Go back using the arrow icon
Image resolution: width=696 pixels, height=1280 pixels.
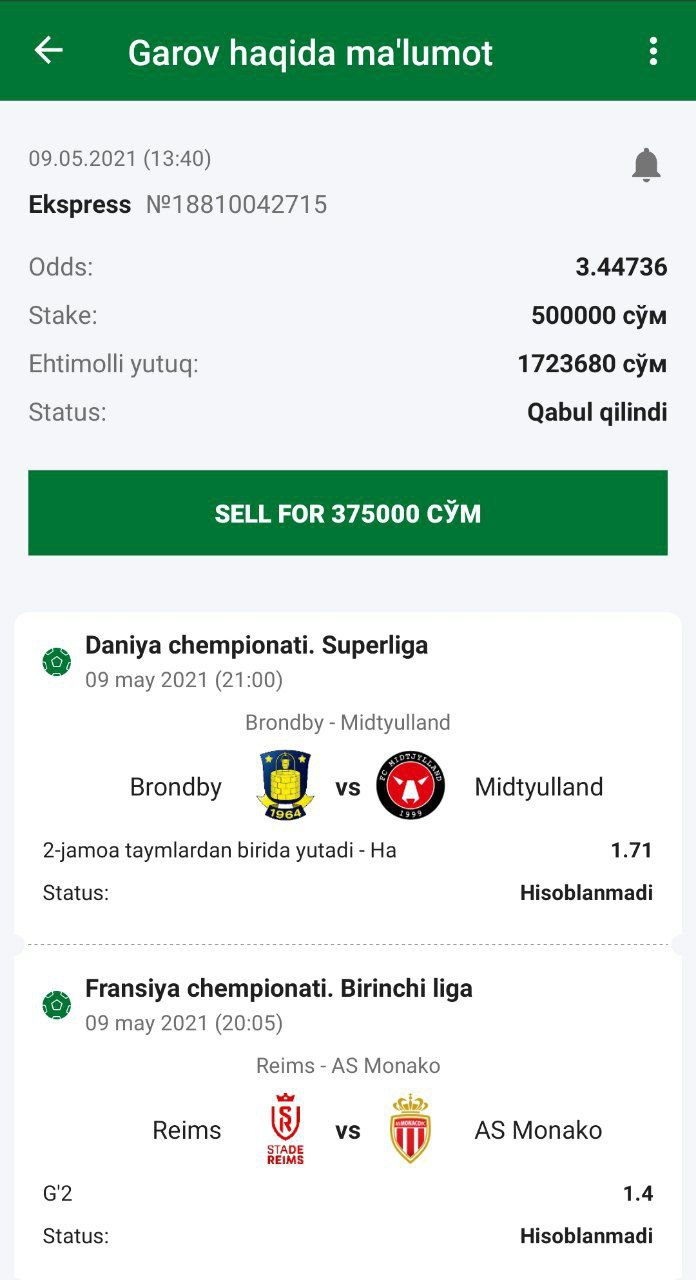[x=48, y=51]
